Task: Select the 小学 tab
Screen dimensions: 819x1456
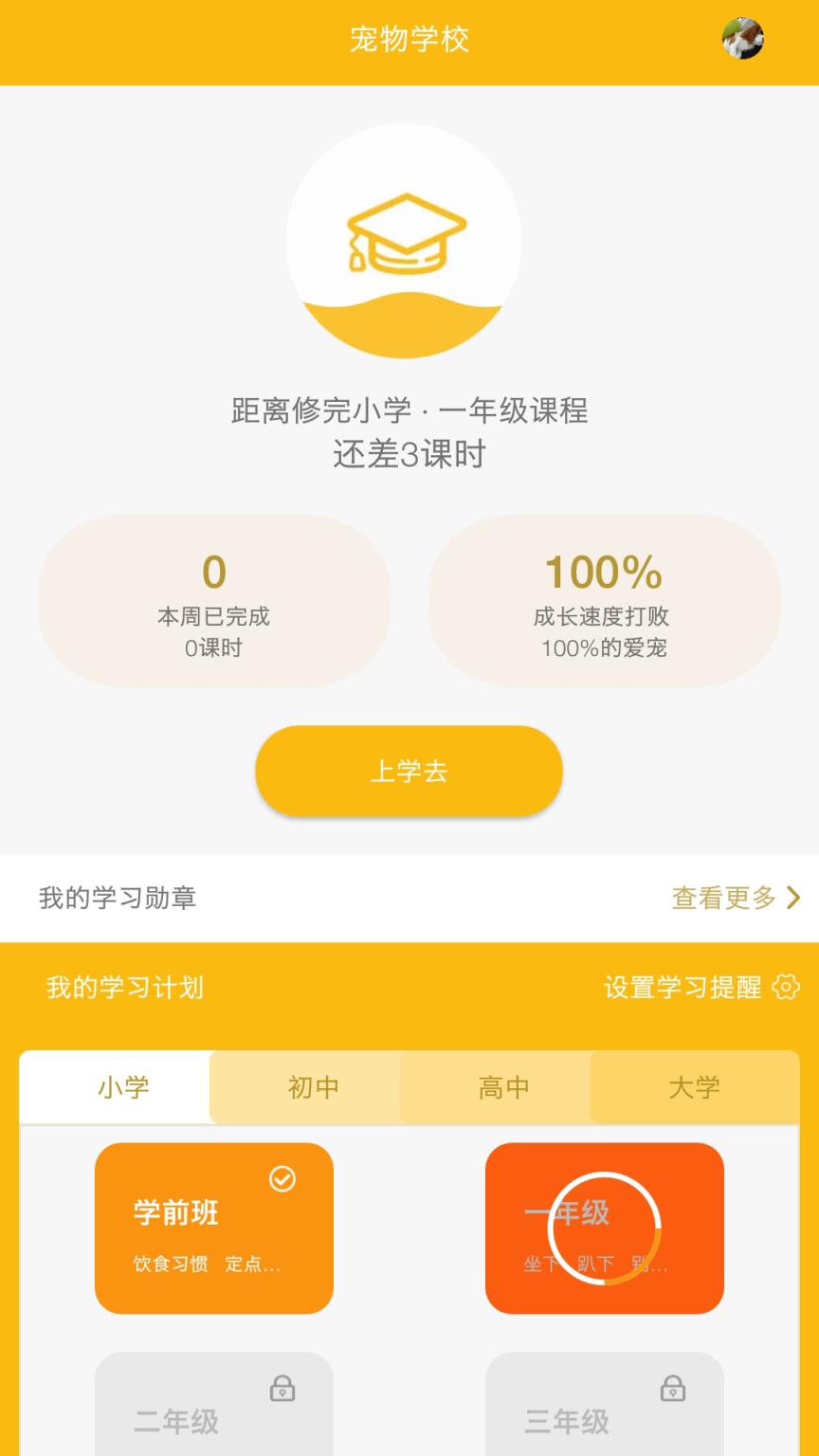Action: 122,1087
